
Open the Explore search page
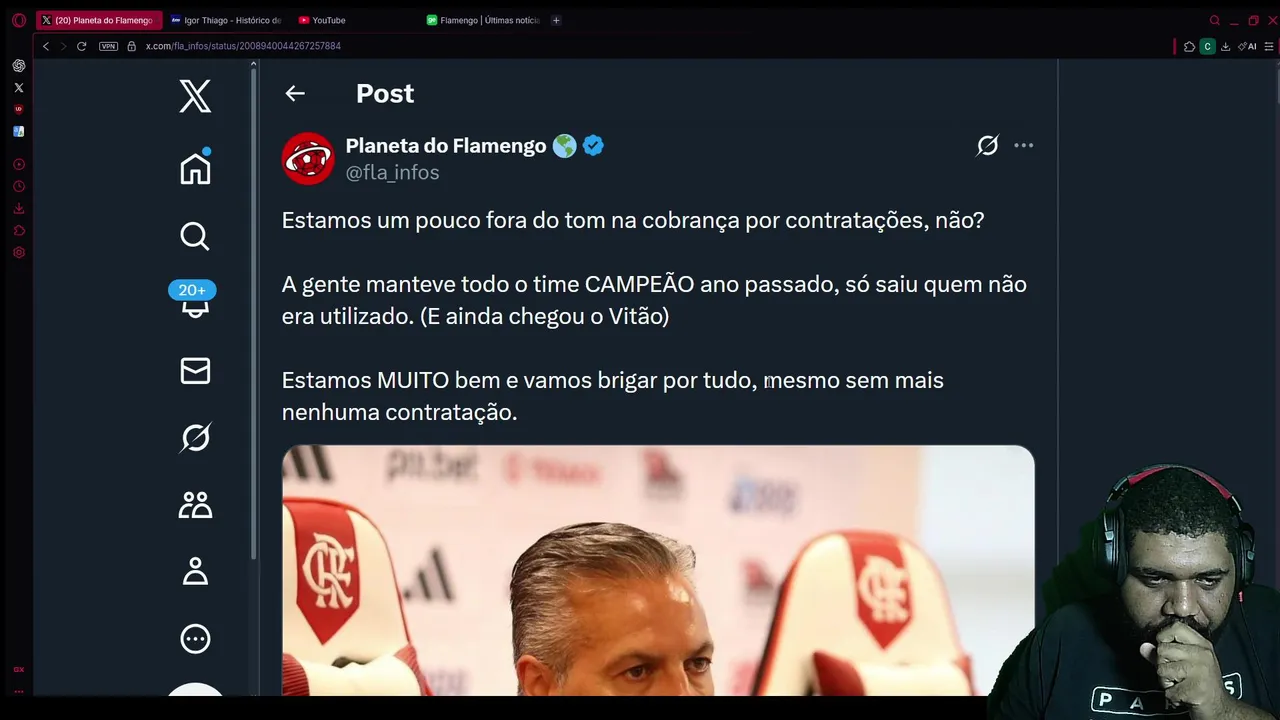click(195, 236)
